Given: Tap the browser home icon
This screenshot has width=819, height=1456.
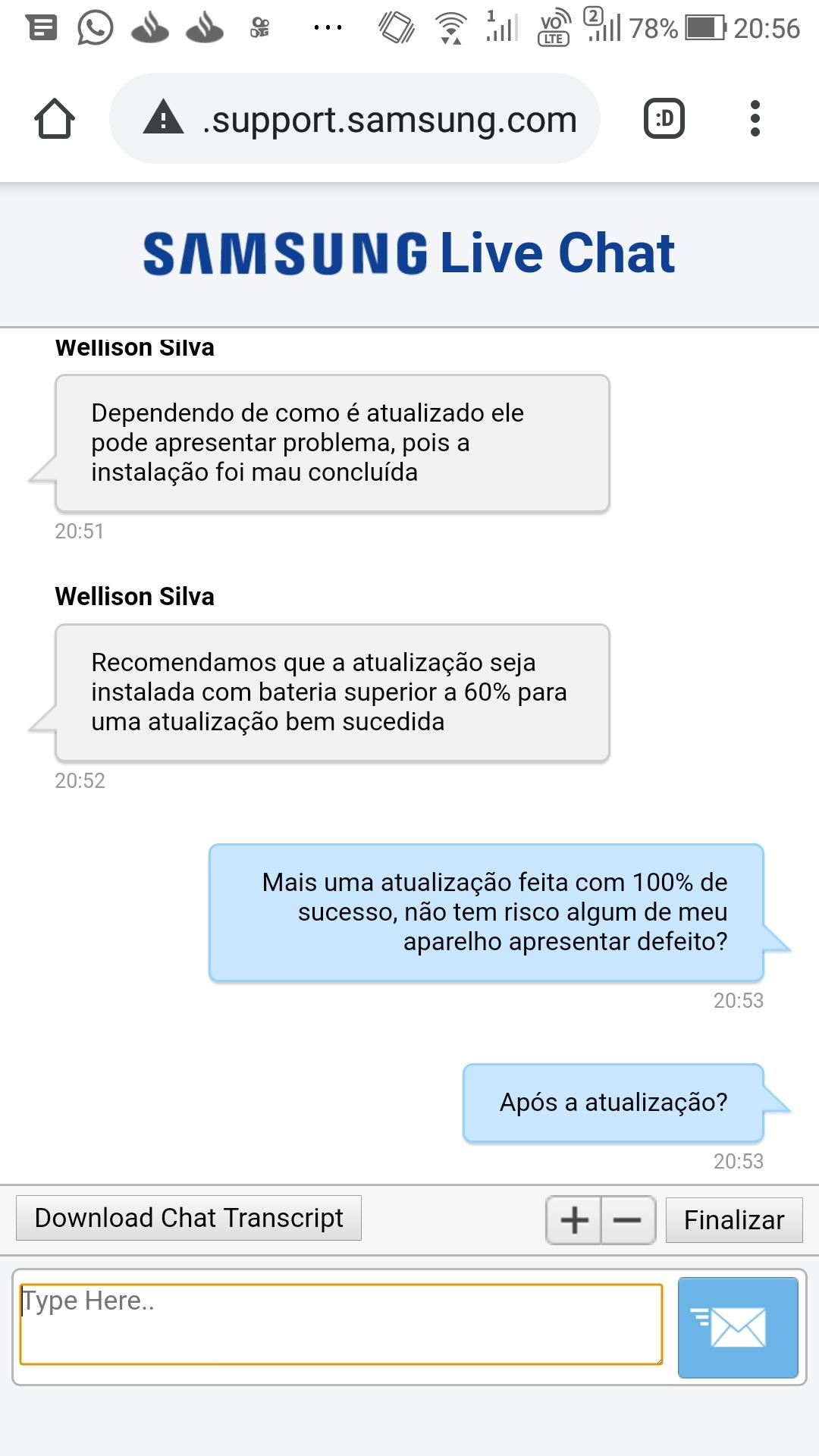Looking at the screenshot, I should (55, 119).
